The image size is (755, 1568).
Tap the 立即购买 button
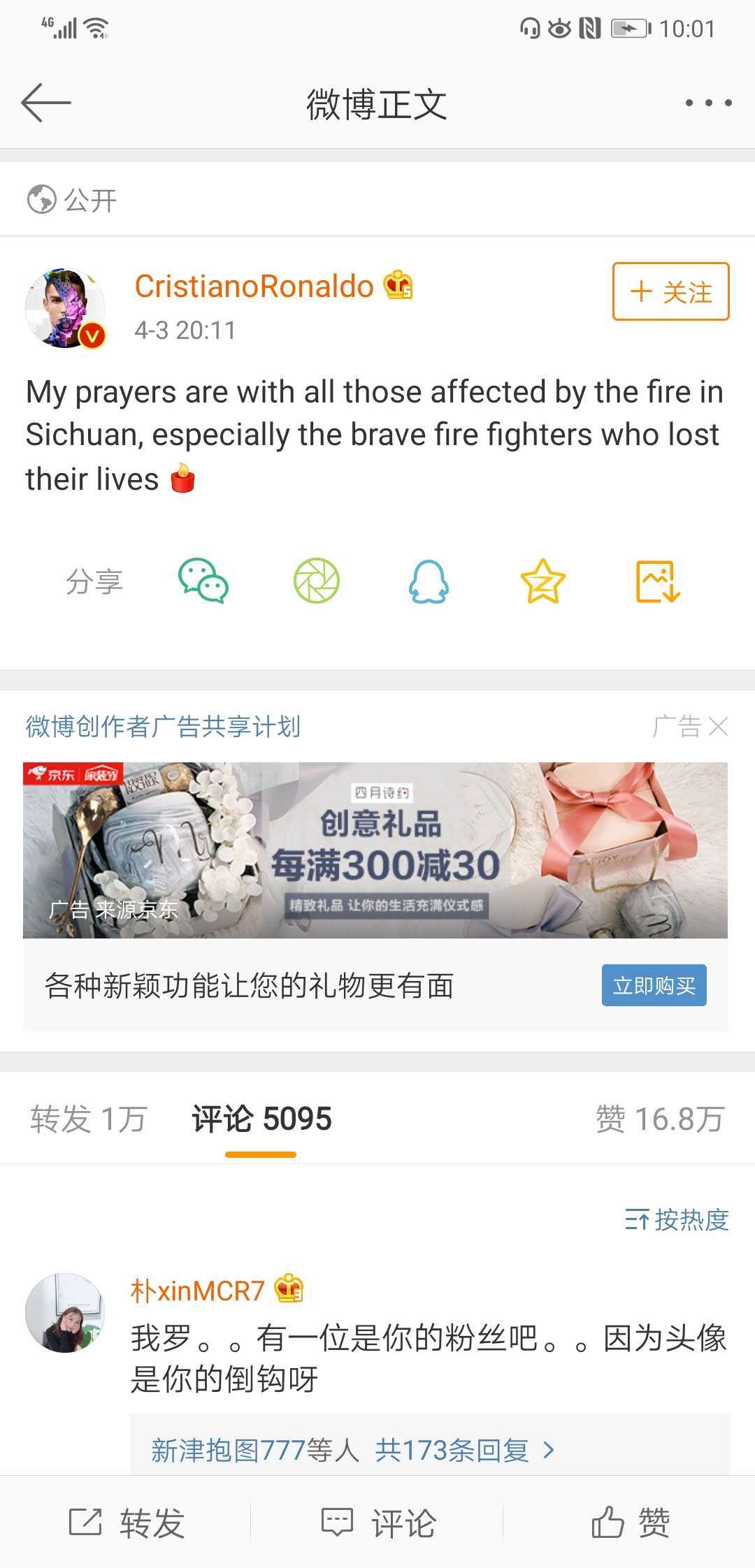pyautogui.click(x=654, y=985)
